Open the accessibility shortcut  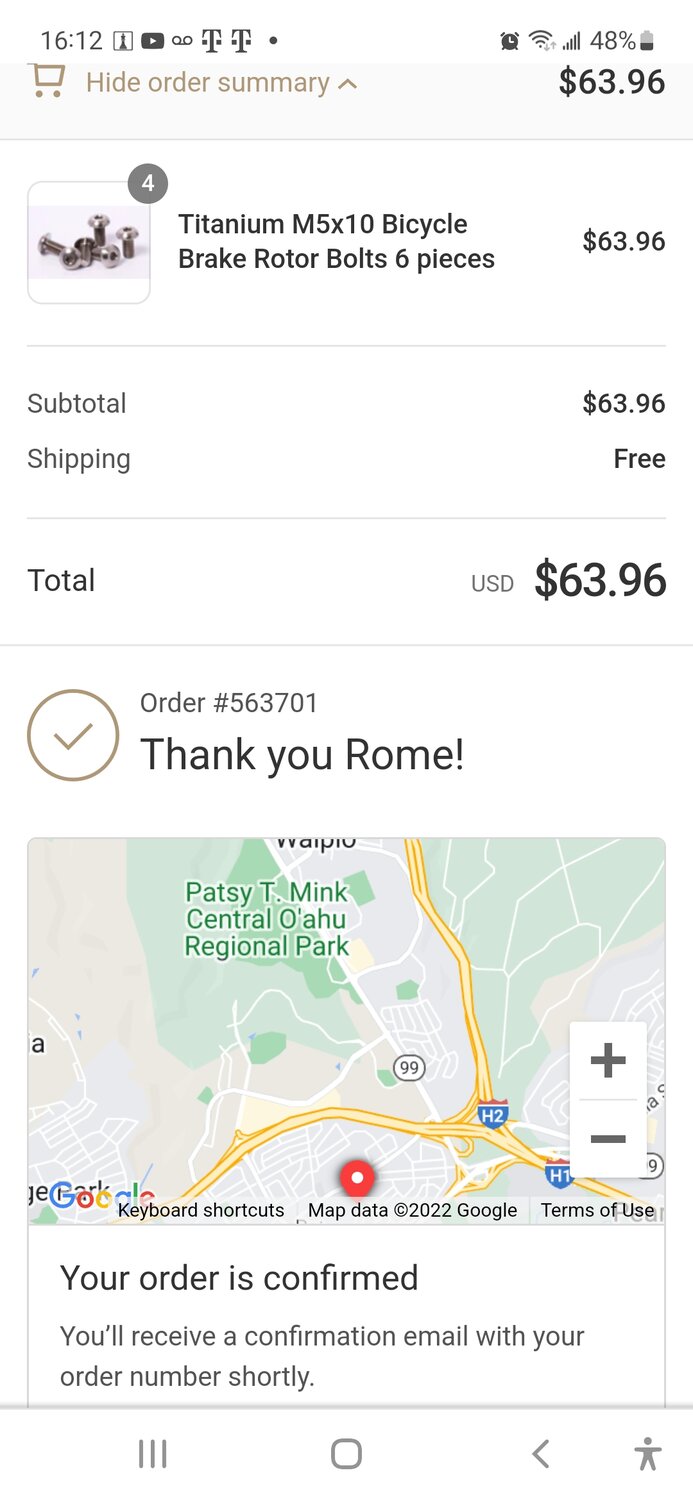click(x=648, y=1453)
